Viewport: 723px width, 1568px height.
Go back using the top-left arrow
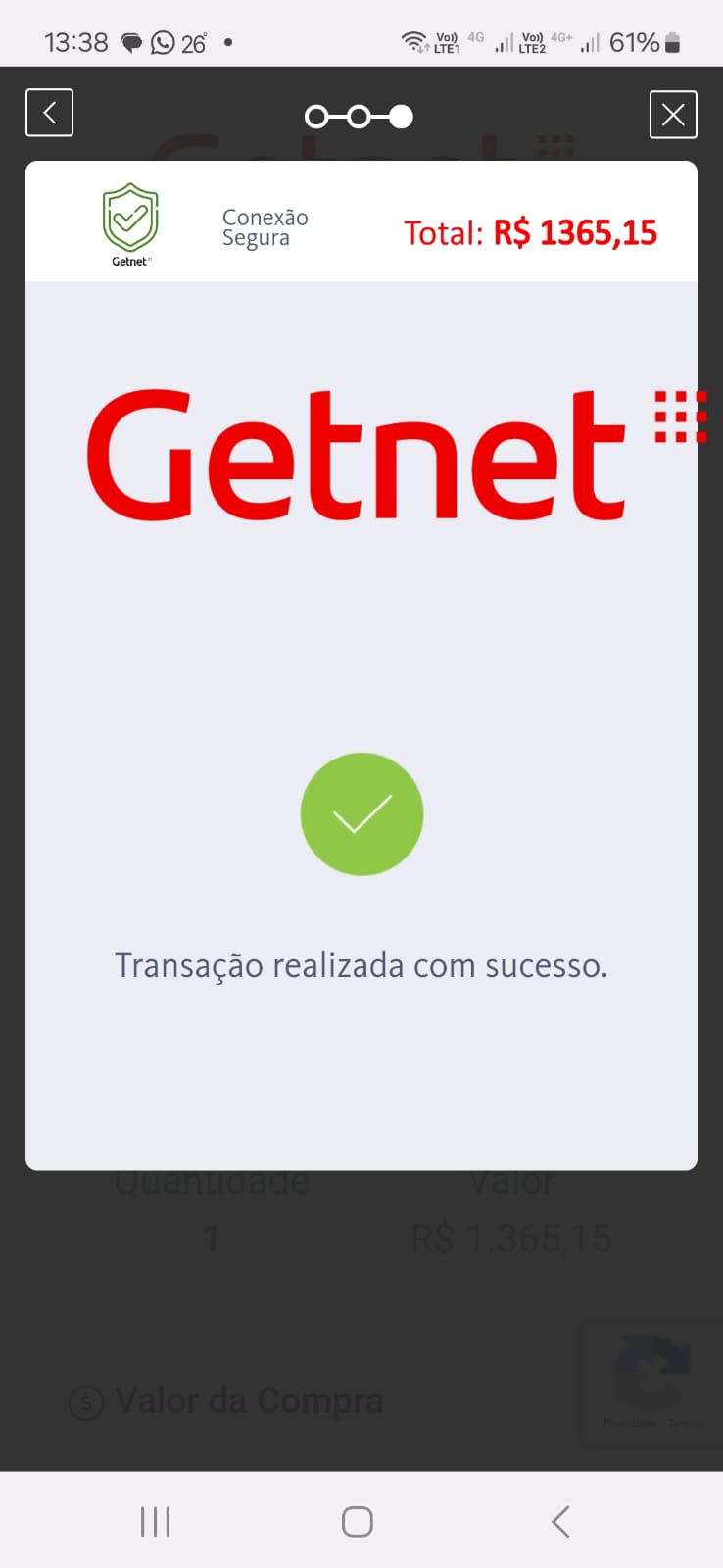pos(49,113)
